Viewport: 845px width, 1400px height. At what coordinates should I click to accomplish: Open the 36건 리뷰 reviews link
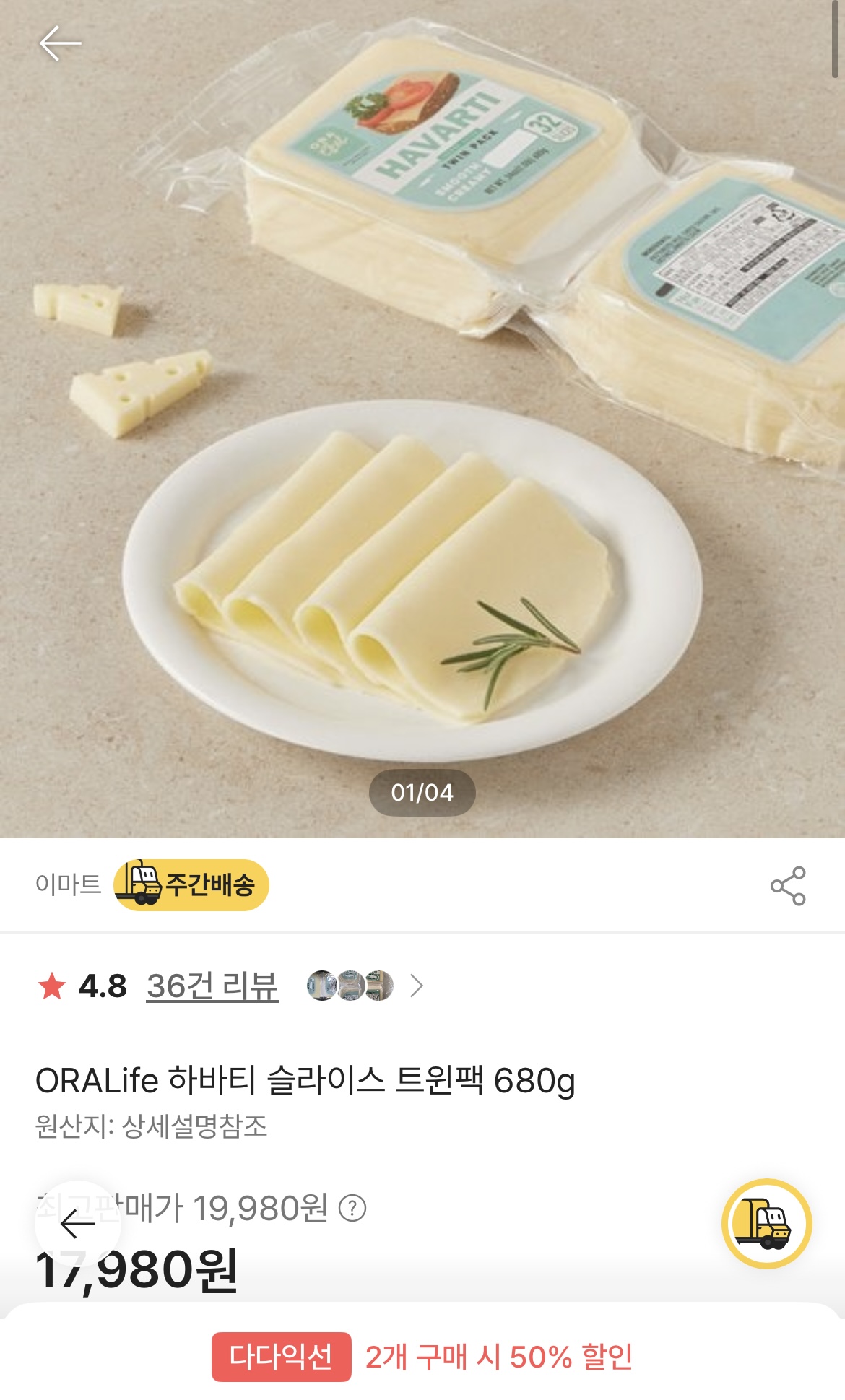pos(212,986)
